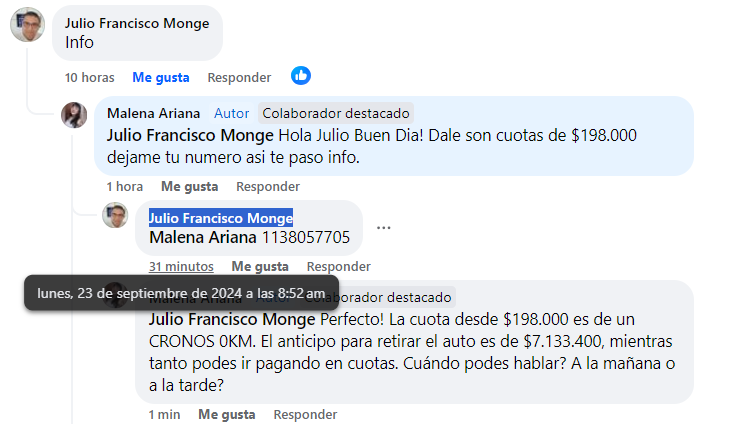
Task: Like Malena's comment about the CRONOS 0KM
Action: [x=226, y=414]
